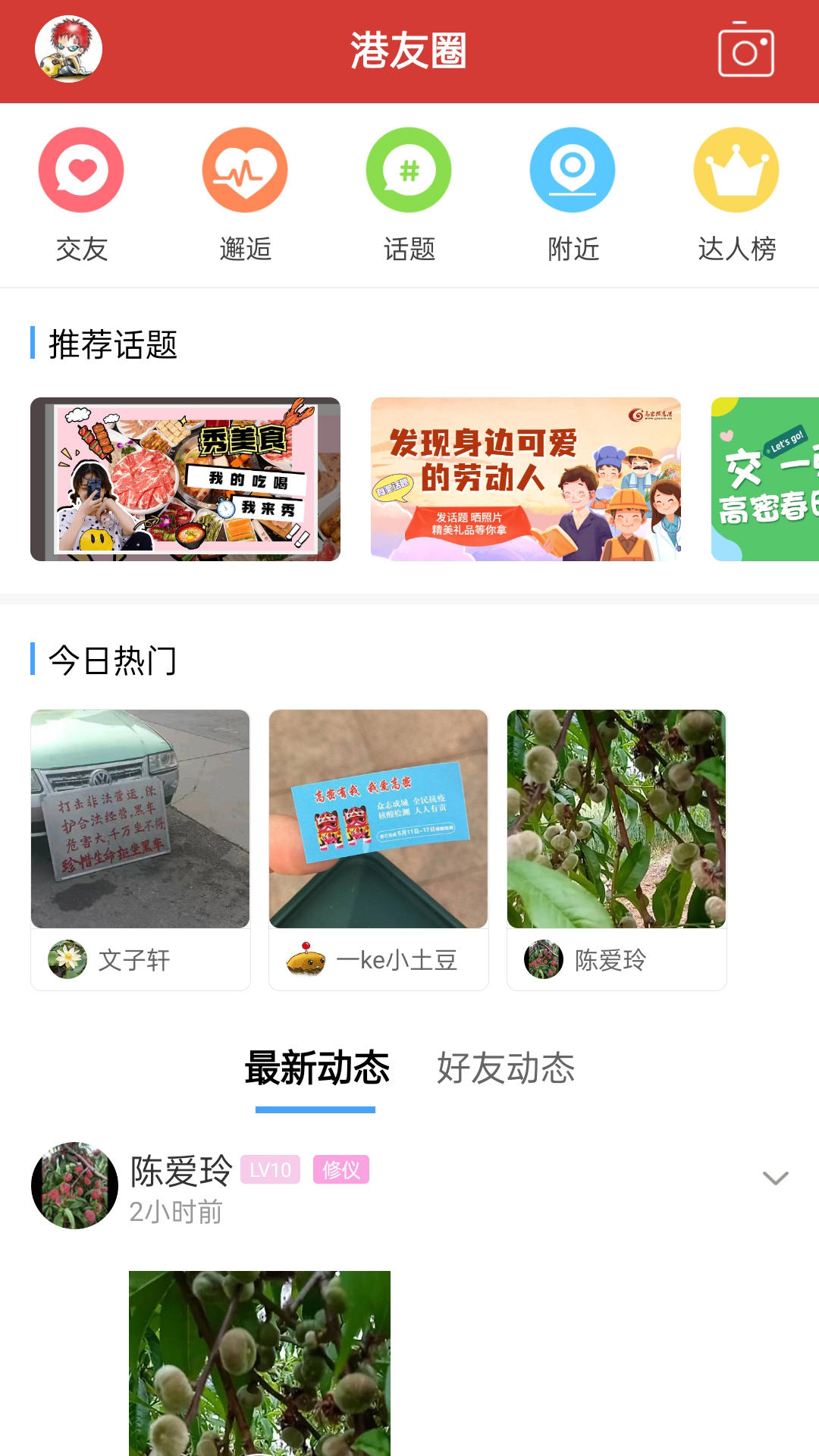The image size is (819, 1456).
Task: Open the 附近 section
Action: [573, 194]
